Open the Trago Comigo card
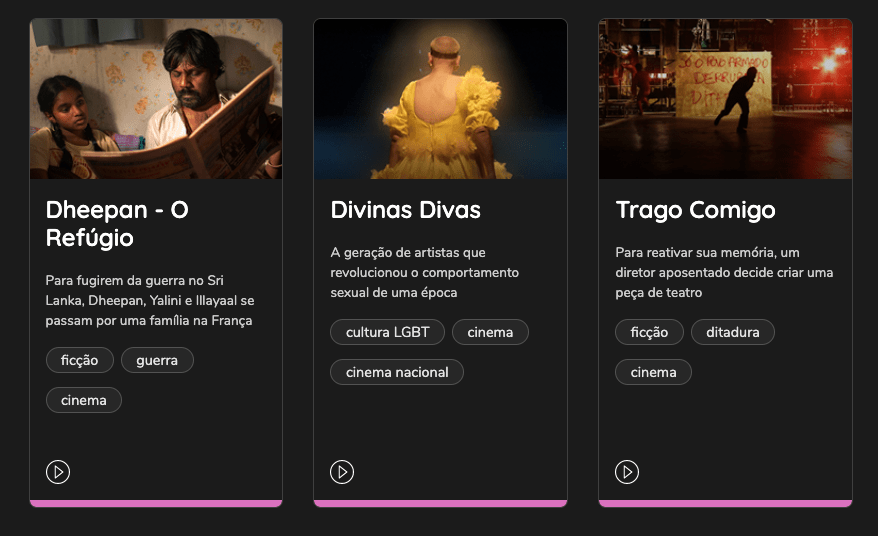878x536 pixels. (695, 210)
